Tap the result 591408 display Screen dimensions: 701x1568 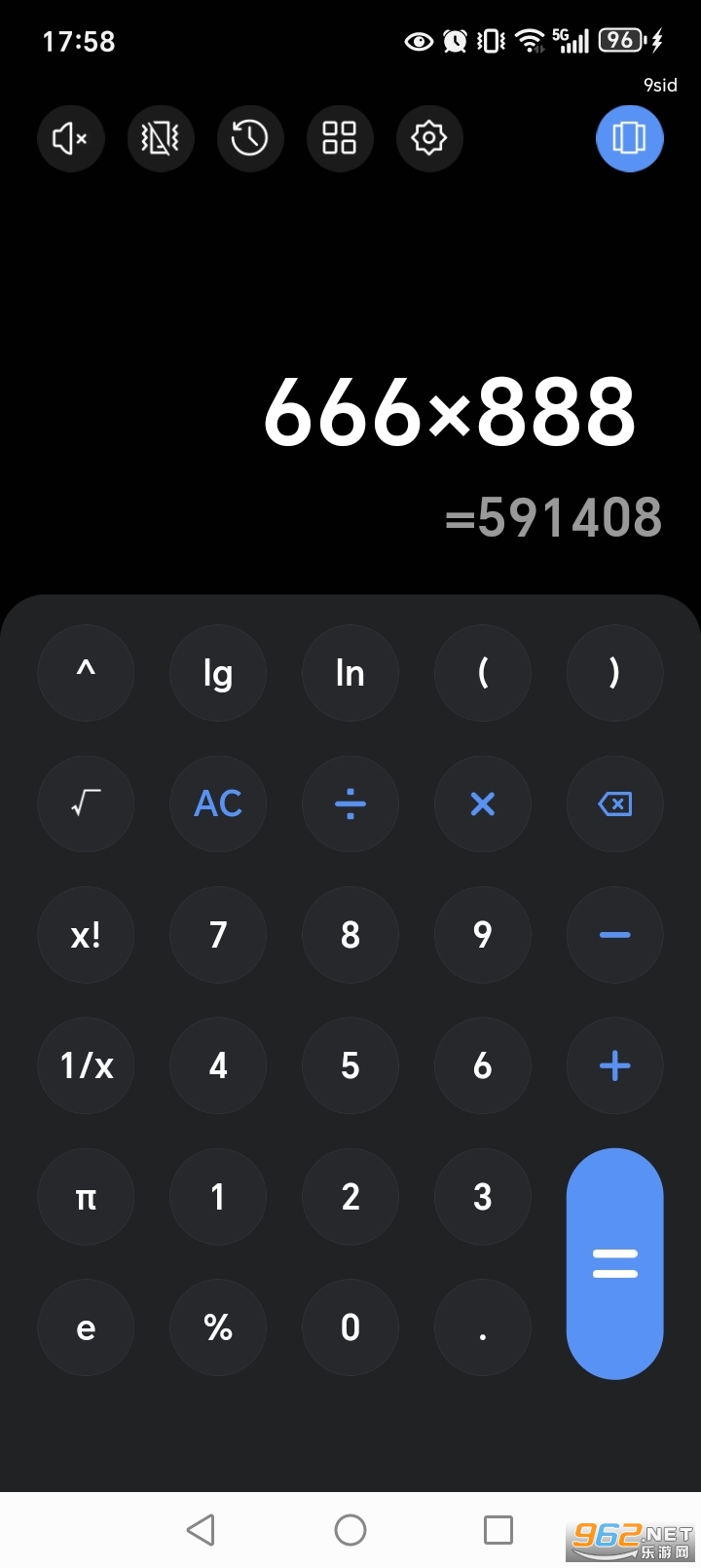click(x=555, y=516)
